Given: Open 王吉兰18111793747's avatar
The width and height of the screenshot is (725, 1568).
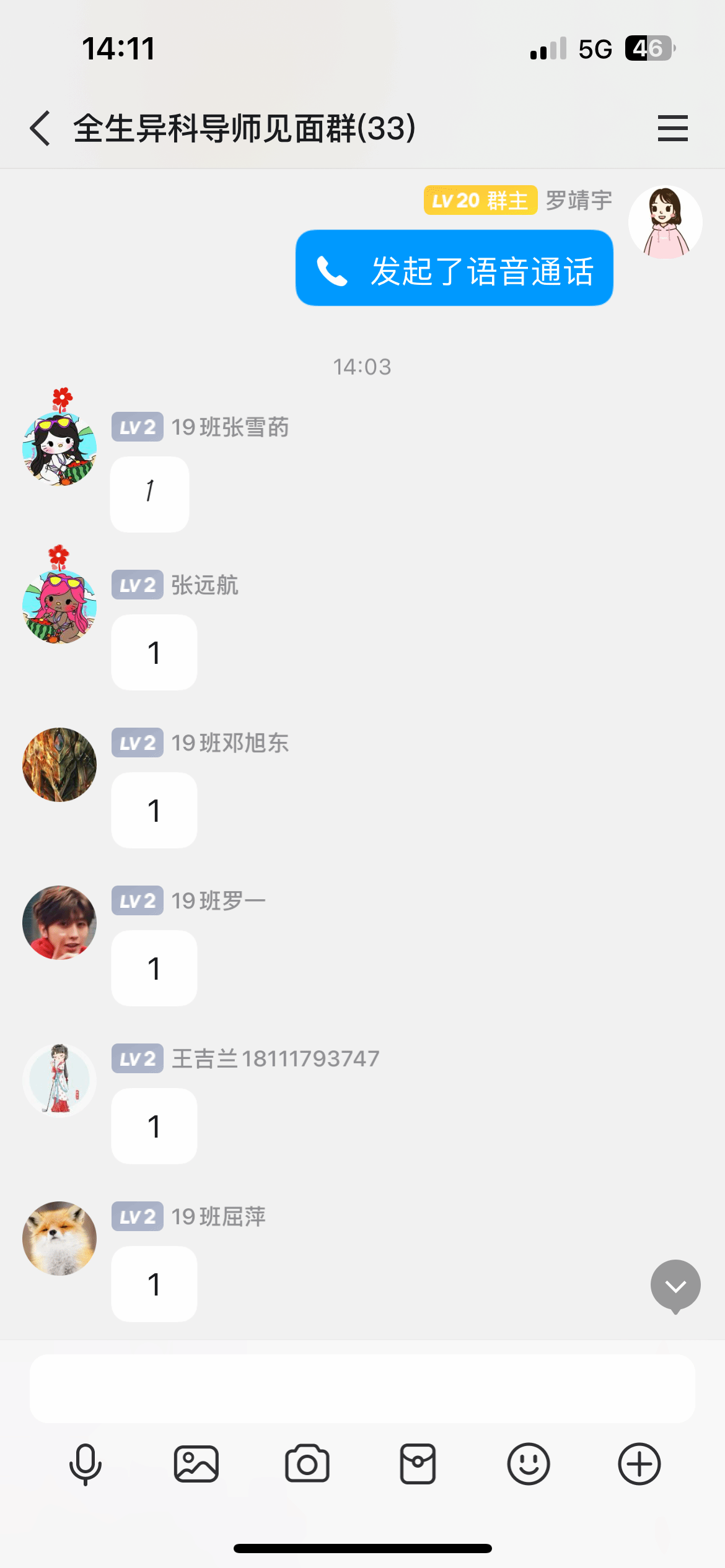Looking at the screenshot, I should coord(59,1080).
